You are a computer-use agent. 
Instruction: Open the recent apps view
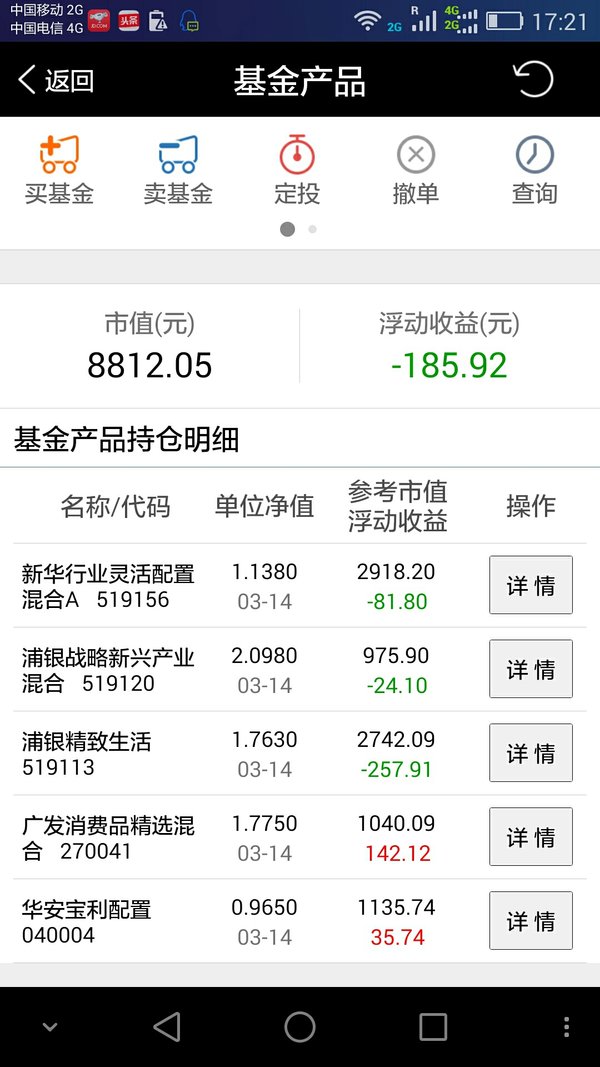coord(433,1027)
